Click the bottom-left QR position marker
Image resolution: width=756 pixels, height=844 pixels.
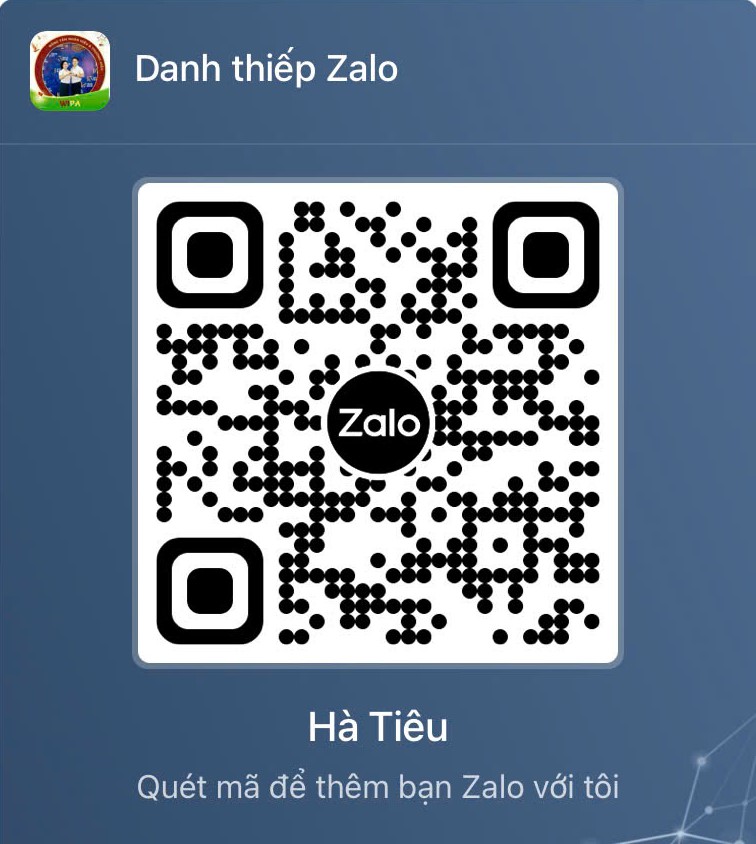[208, 590]
